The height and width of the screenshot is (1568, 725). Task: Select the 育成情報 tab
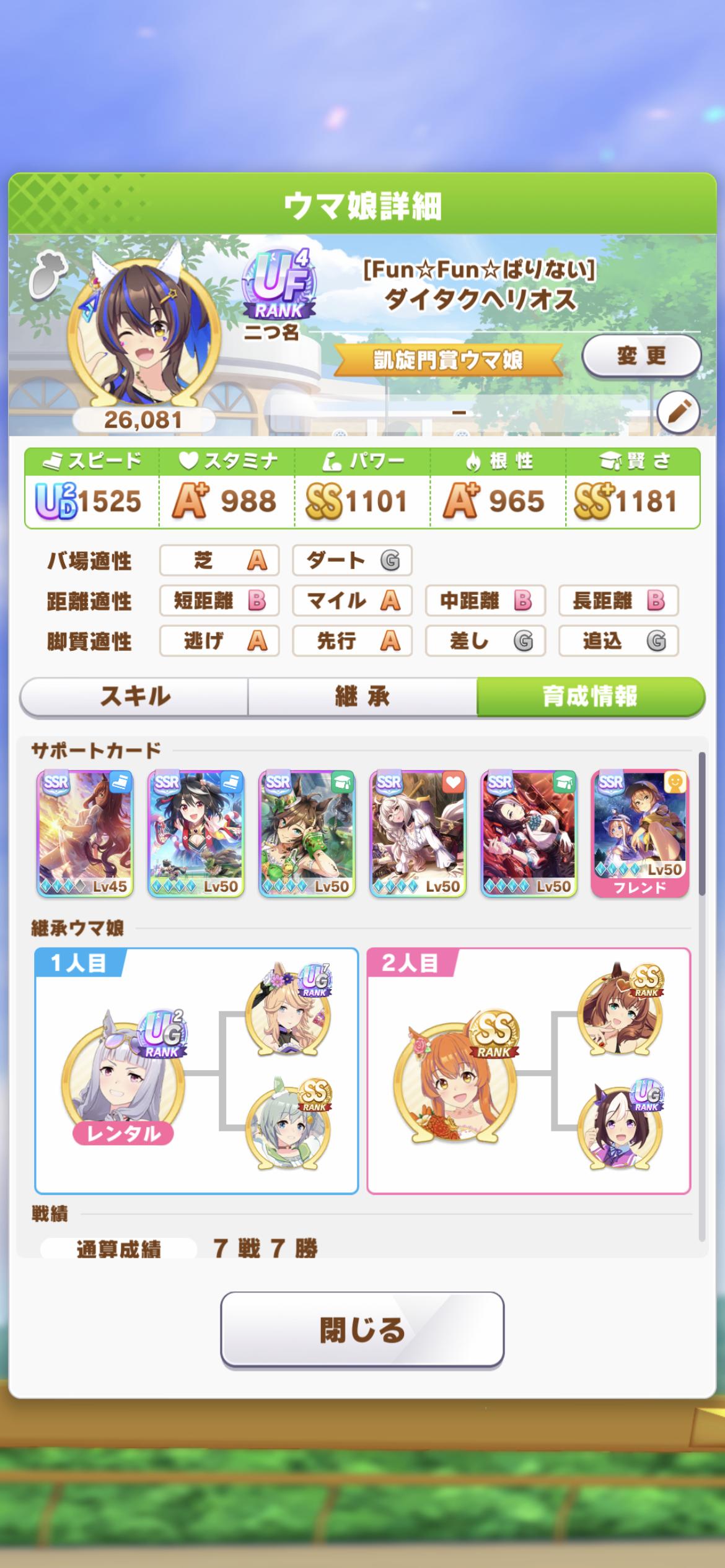point(590,696)
